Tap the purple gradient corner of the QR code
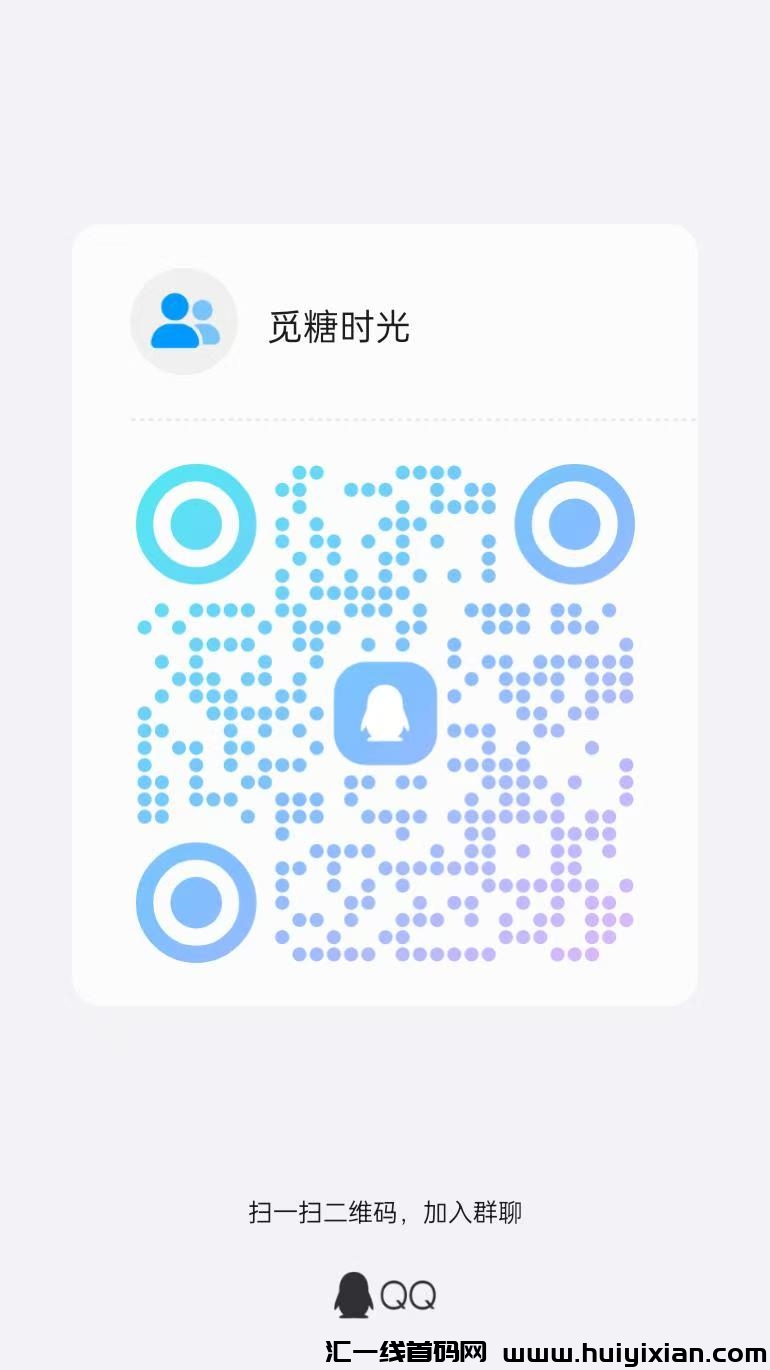This screenshot has width=770, height=1370. click(600, 920)
